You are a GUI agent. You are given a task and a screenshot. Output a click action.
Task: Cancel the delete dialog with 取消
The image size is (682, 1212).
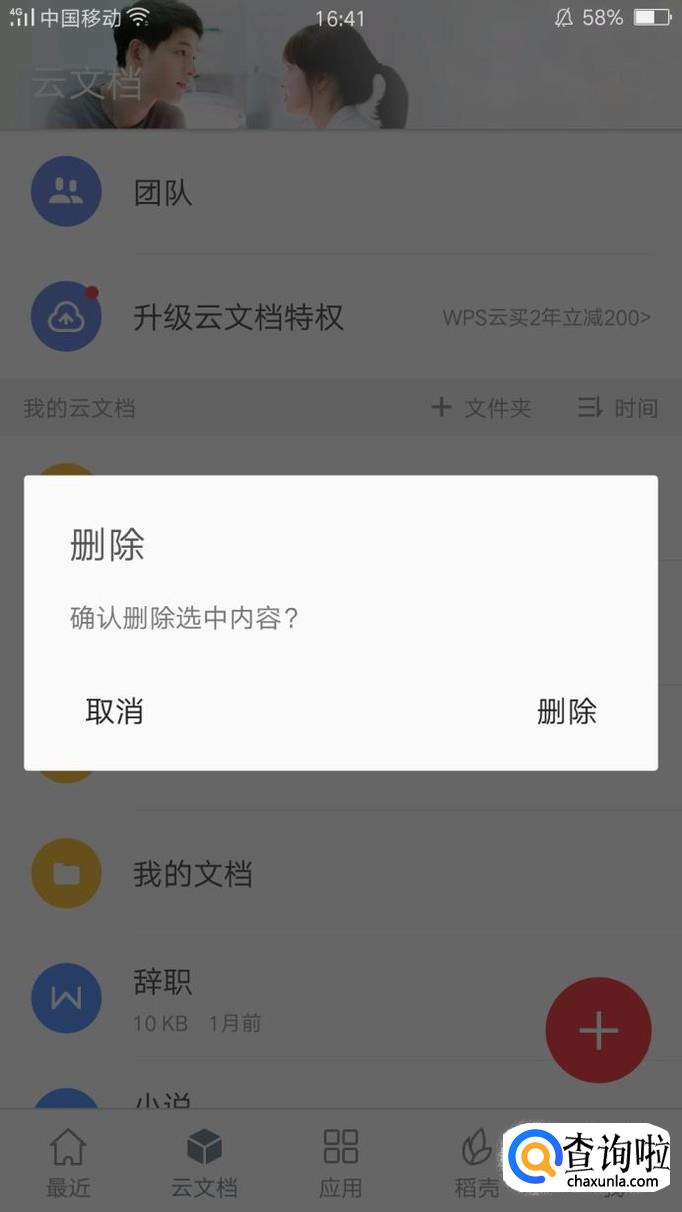click(x=114, y=712)
